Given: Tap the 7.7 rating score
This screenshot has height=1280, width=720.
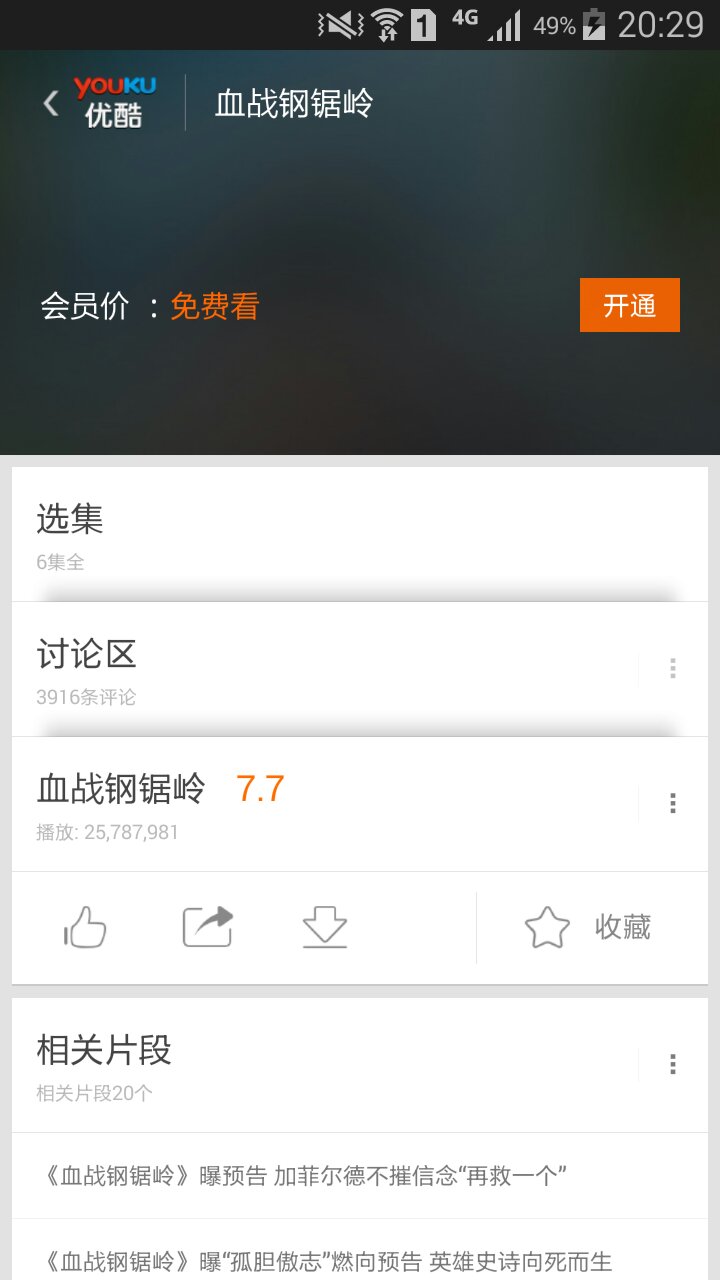Looking at the screenshot, I should [x=258, y=789].
